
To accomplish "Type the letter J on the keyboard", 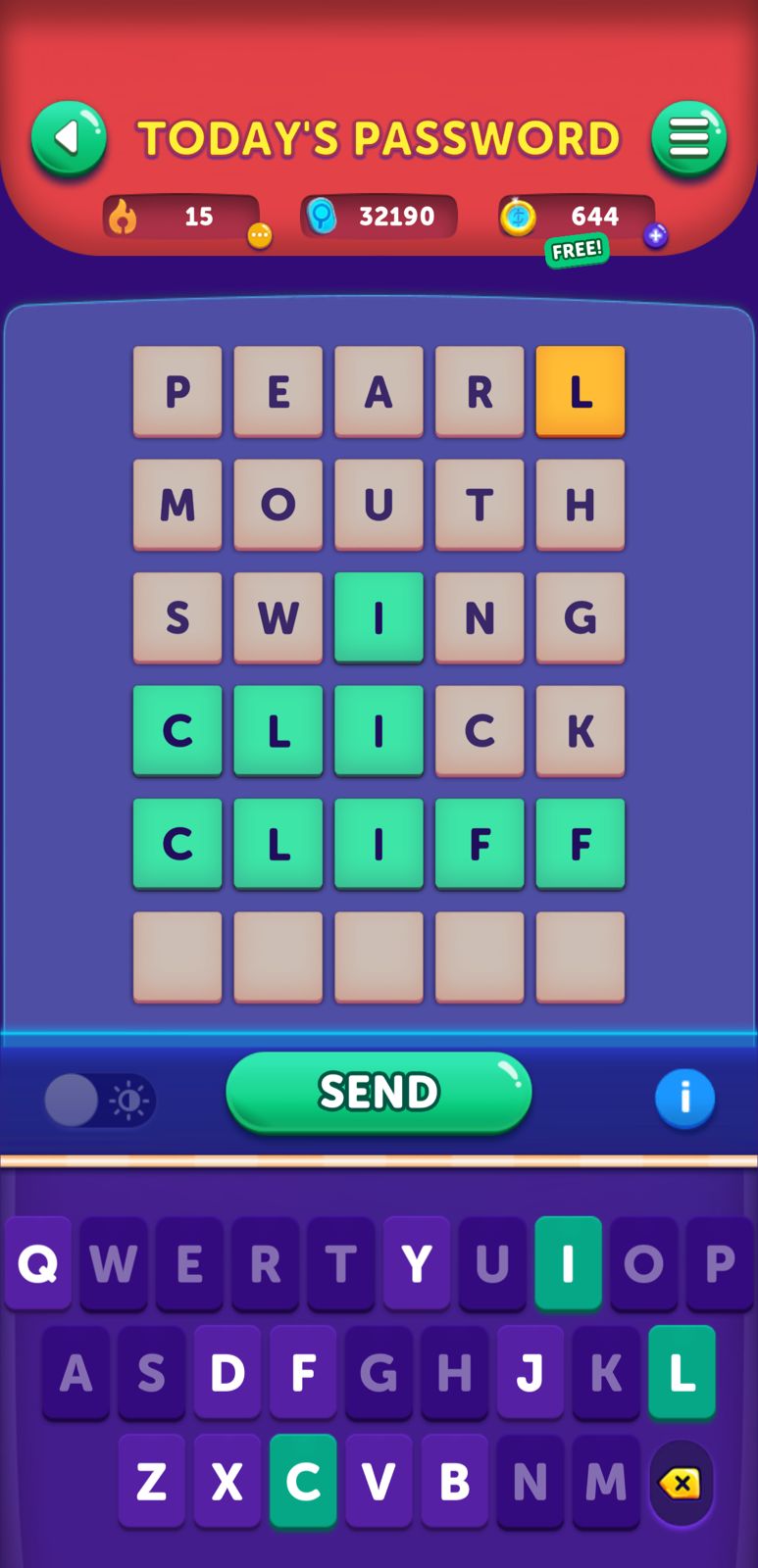I will click(530, 1372).
